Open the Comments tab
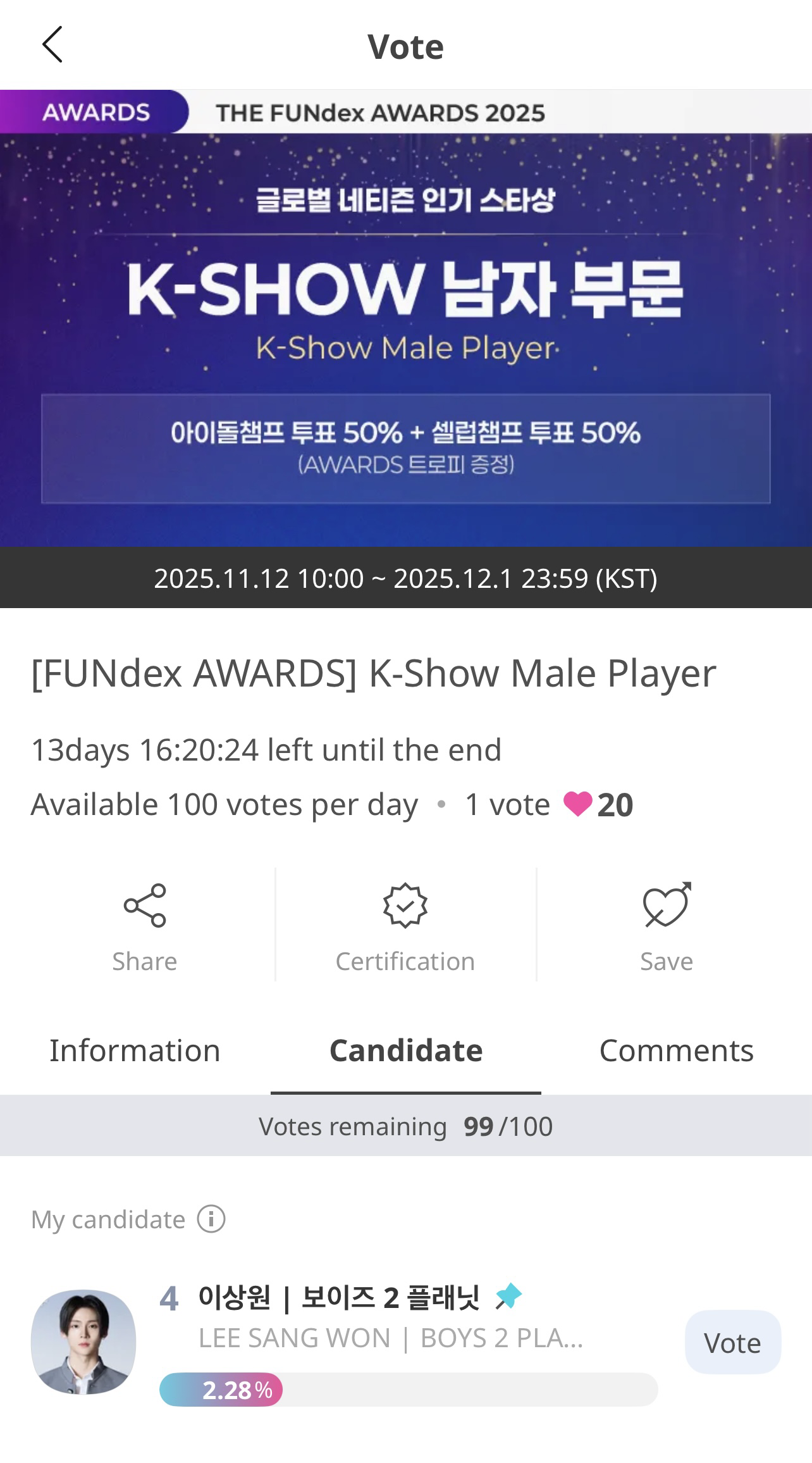 point(676,1051)
